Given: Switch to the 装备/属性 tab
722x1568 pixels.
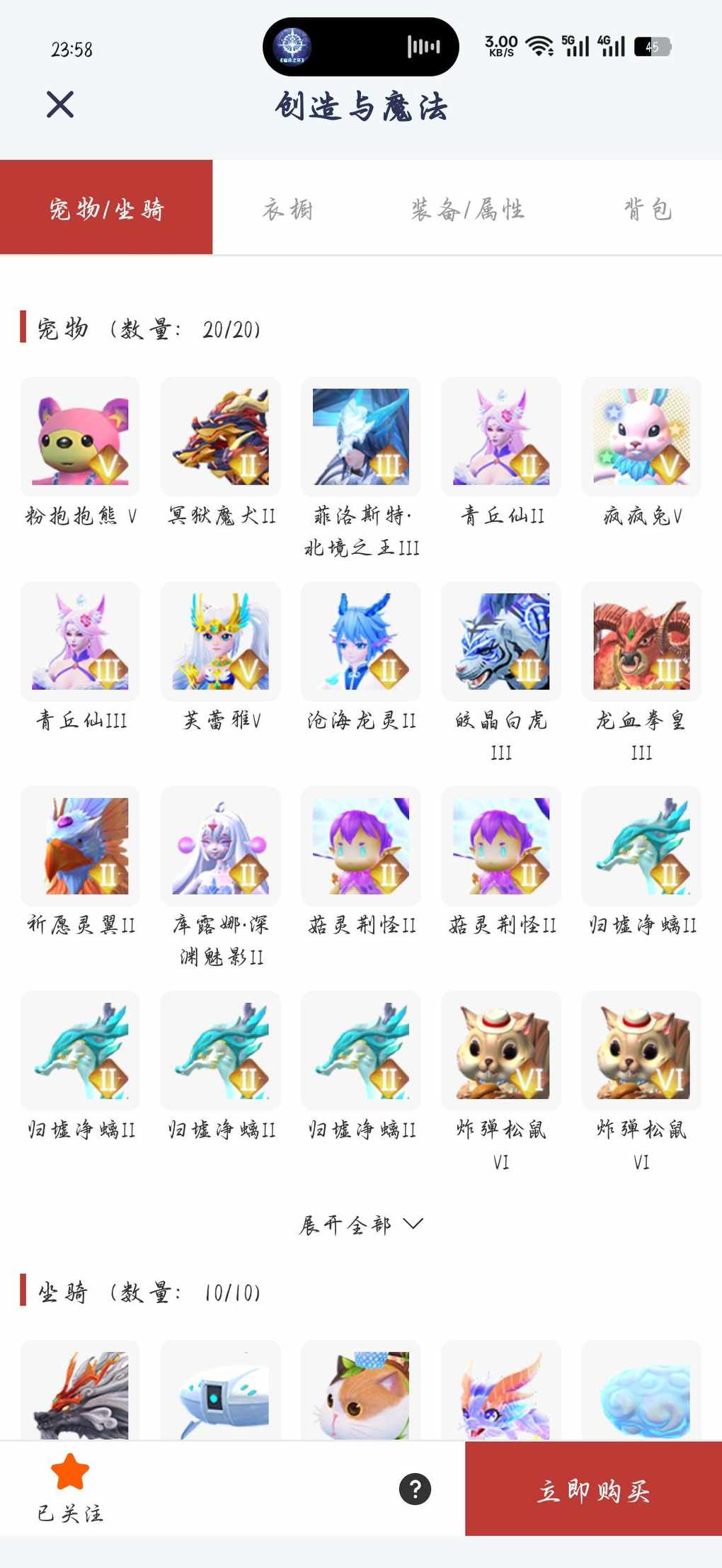Looking at the screenshot, I should [468, 209].
